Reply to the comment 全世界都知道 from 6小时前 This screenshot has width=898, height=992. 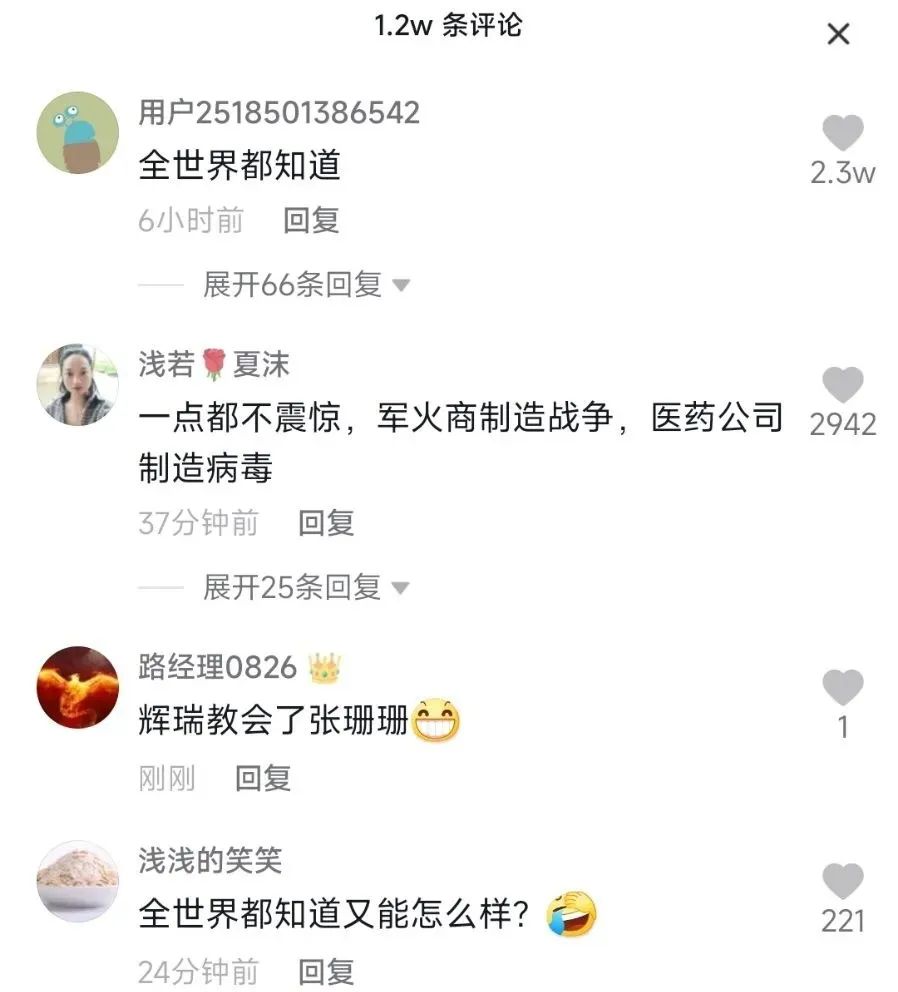(311, 220)
